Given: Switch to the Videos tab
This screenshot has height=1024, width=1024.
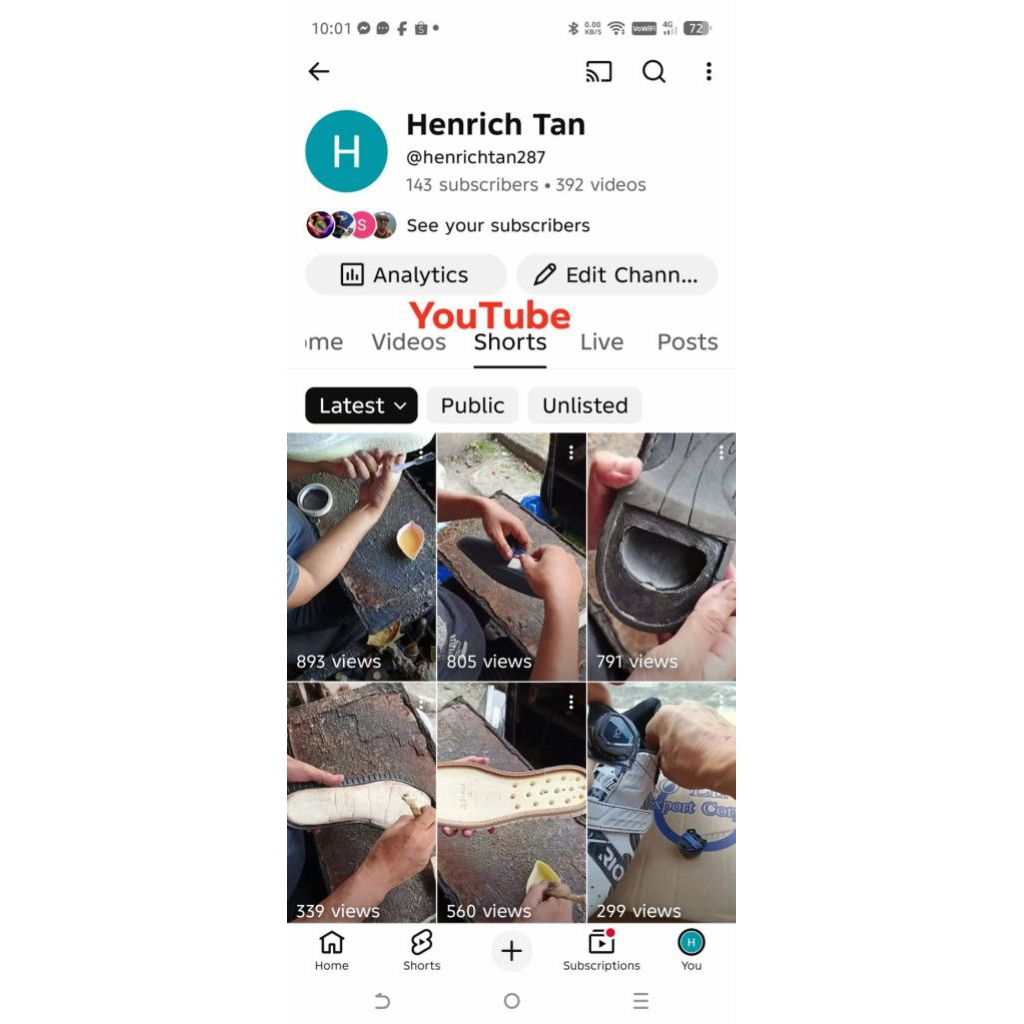Looking at the screenshot, I should pos(409,342).
